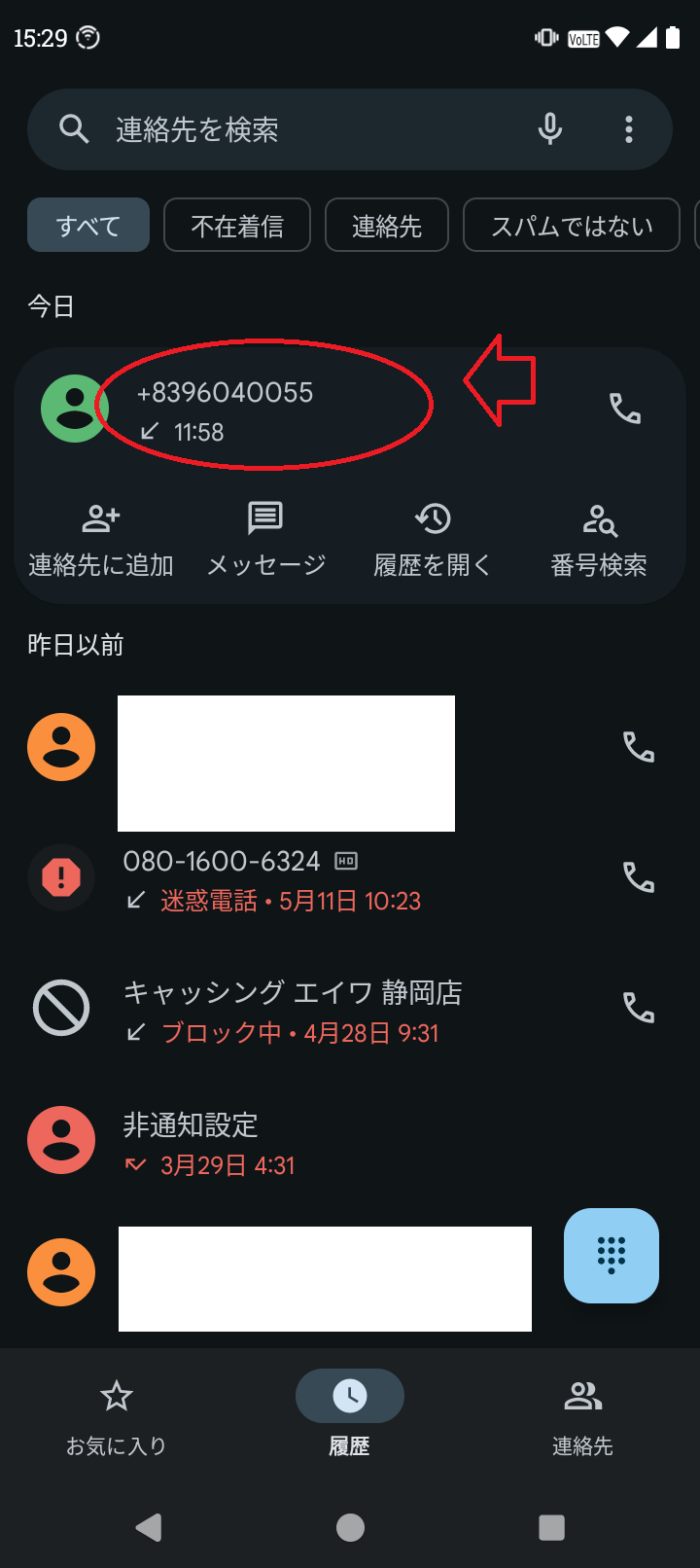Viewport: 700px width, 1568px height.
Task: Open call history with 履歴を開く
Action: point(433,540)
